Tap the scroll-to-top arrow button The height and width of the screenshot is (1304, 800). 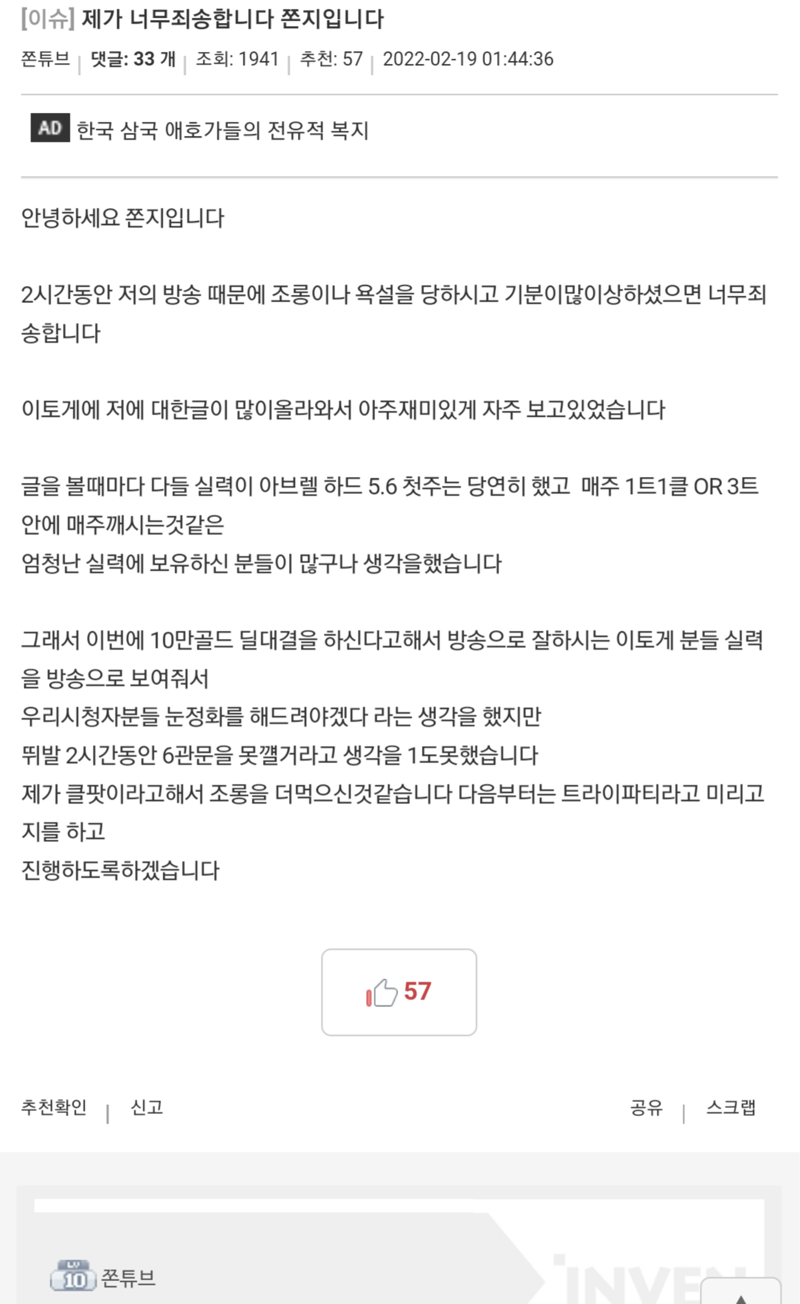[x=741, y=1291]
